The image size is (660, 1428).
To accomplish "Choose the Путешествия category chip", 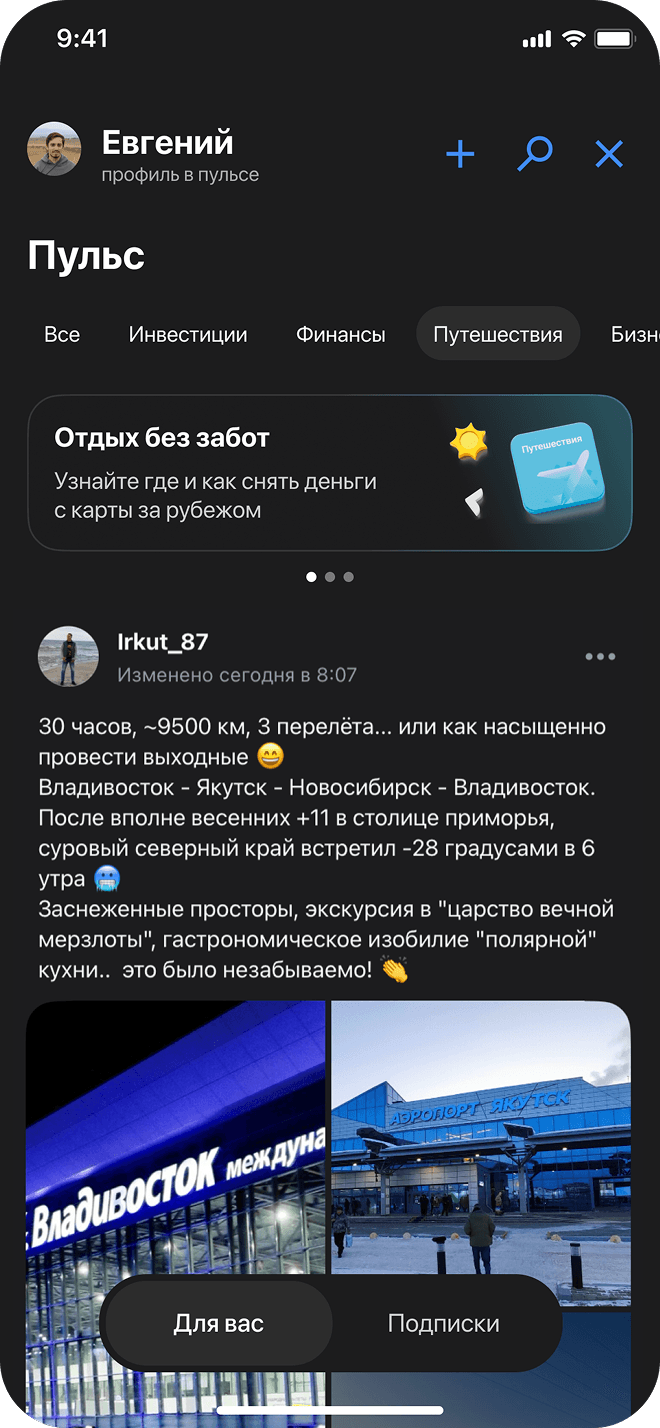I will click(498, 335).
